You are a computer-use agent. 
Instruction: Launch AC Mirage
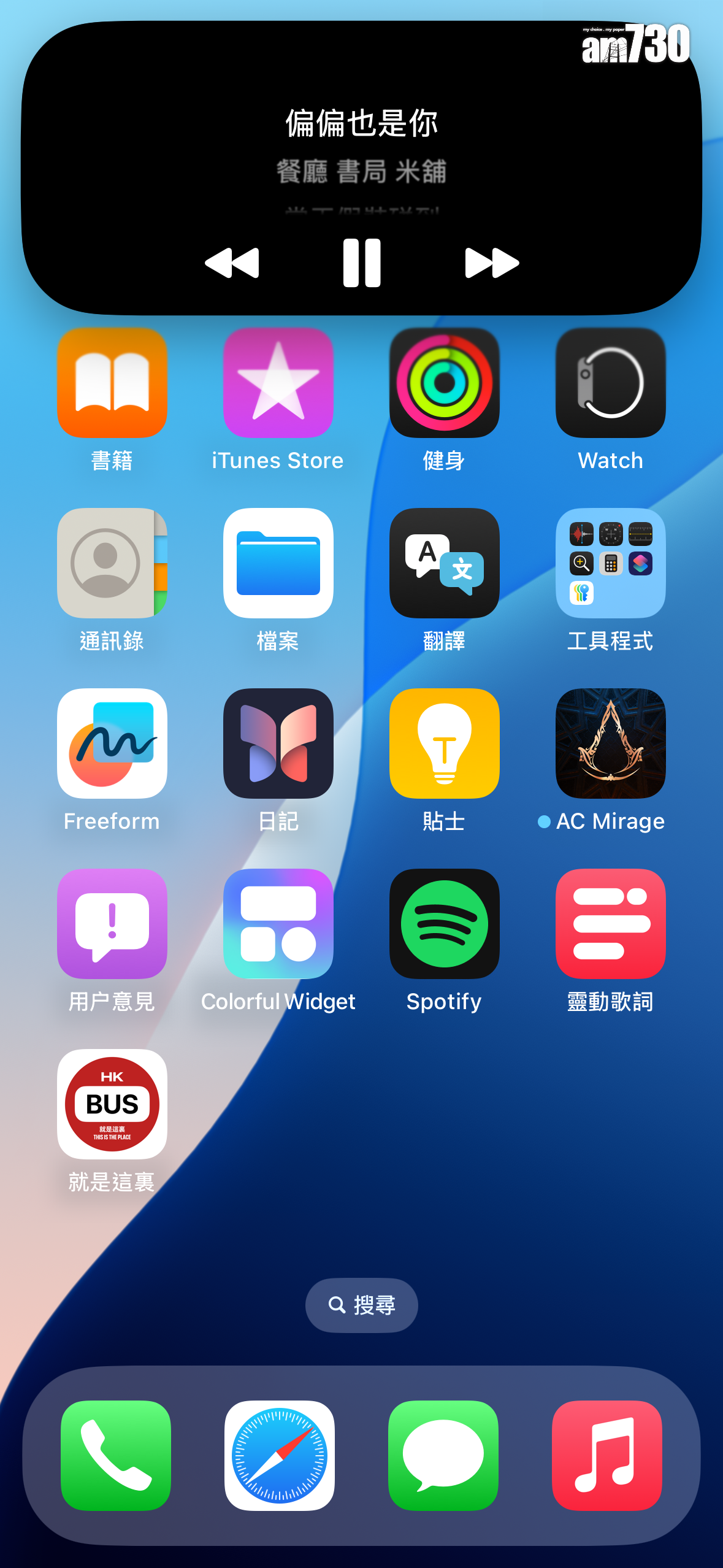point(611,744)
